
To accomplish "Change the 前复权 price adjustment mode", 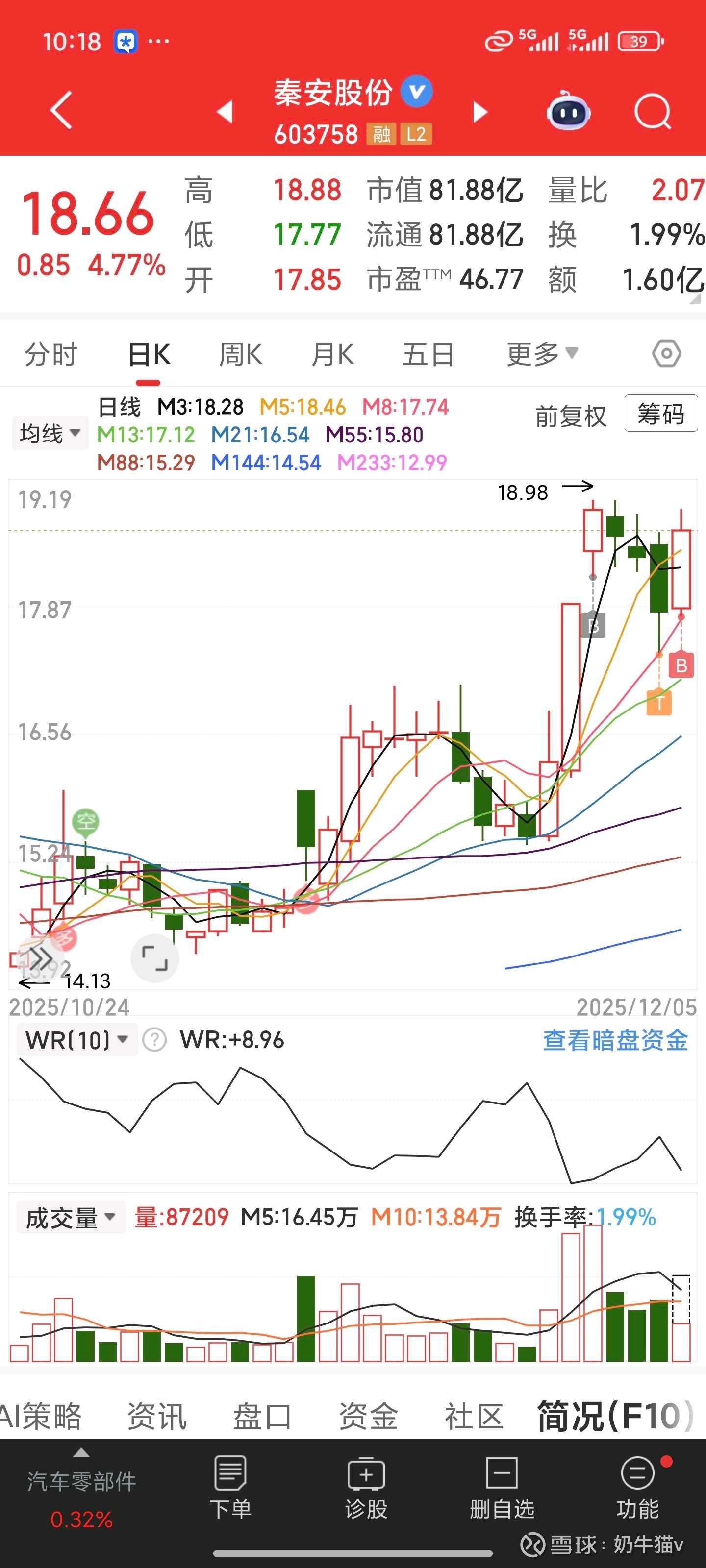I will [x=571, y=417].
